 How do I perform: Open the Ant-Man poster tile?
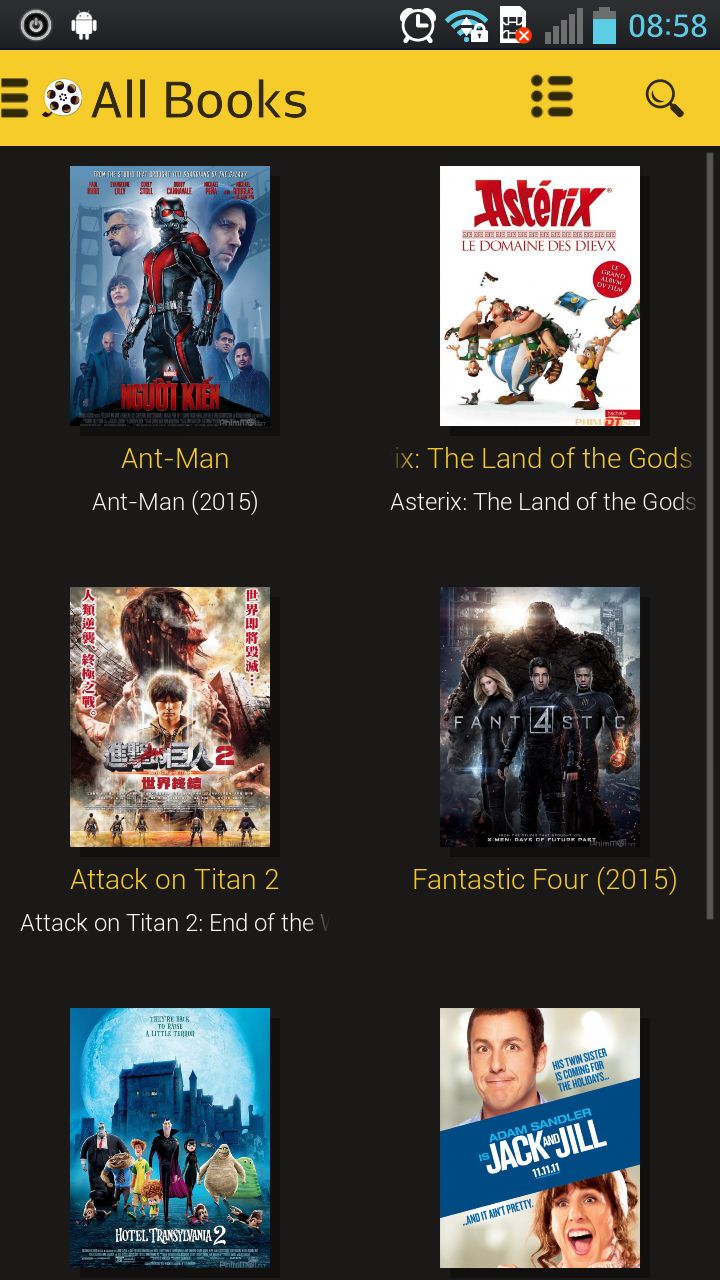tap(170, 296)
